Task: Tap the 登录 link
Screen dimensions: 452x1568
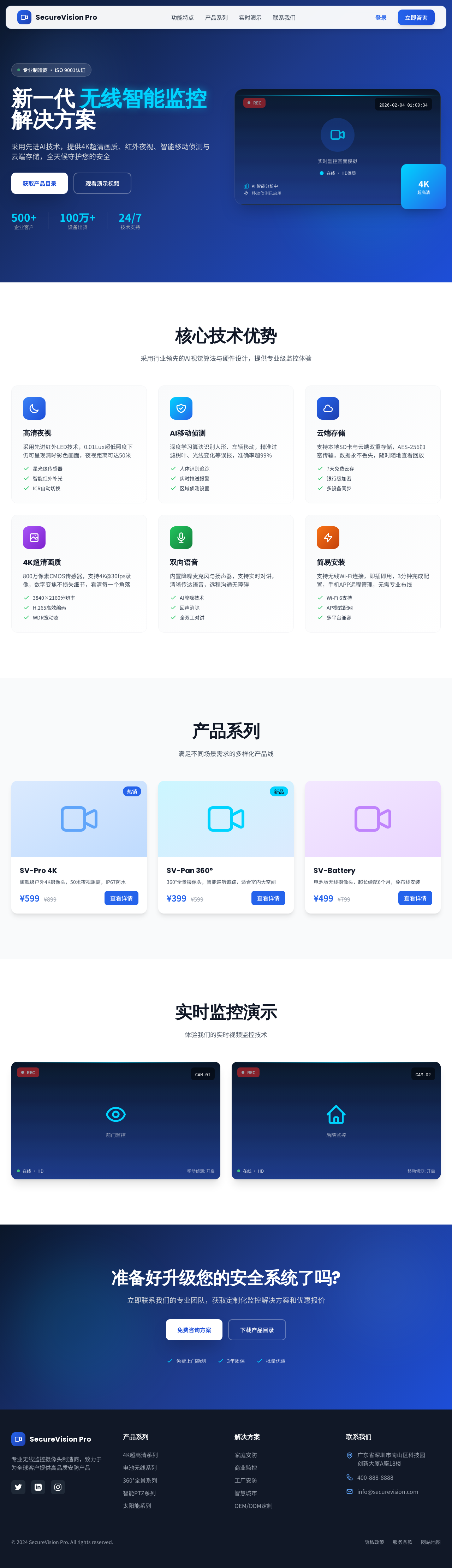Action: (x=381, y=18)
